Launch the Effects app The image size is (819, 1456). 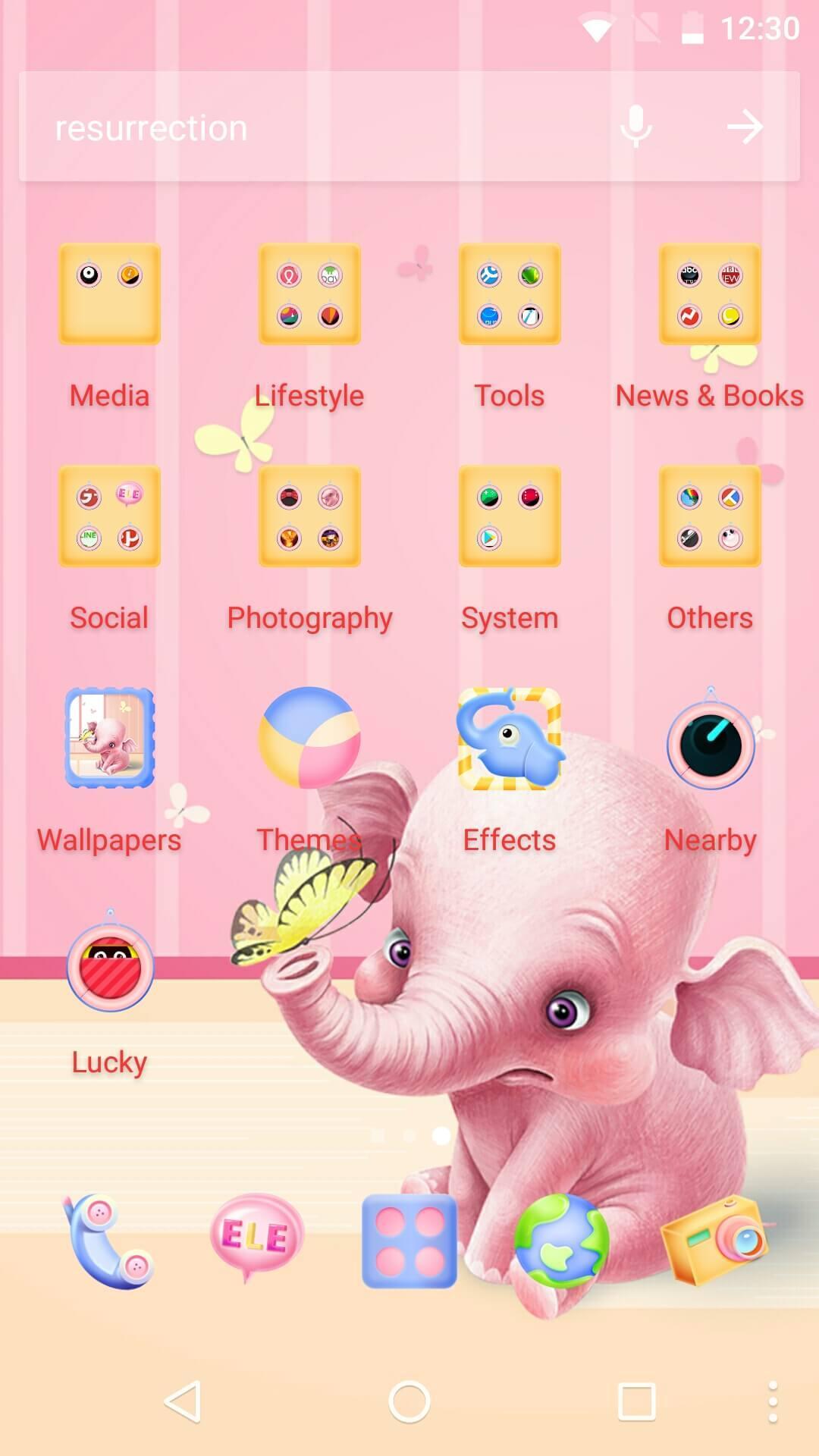(510, 738)
